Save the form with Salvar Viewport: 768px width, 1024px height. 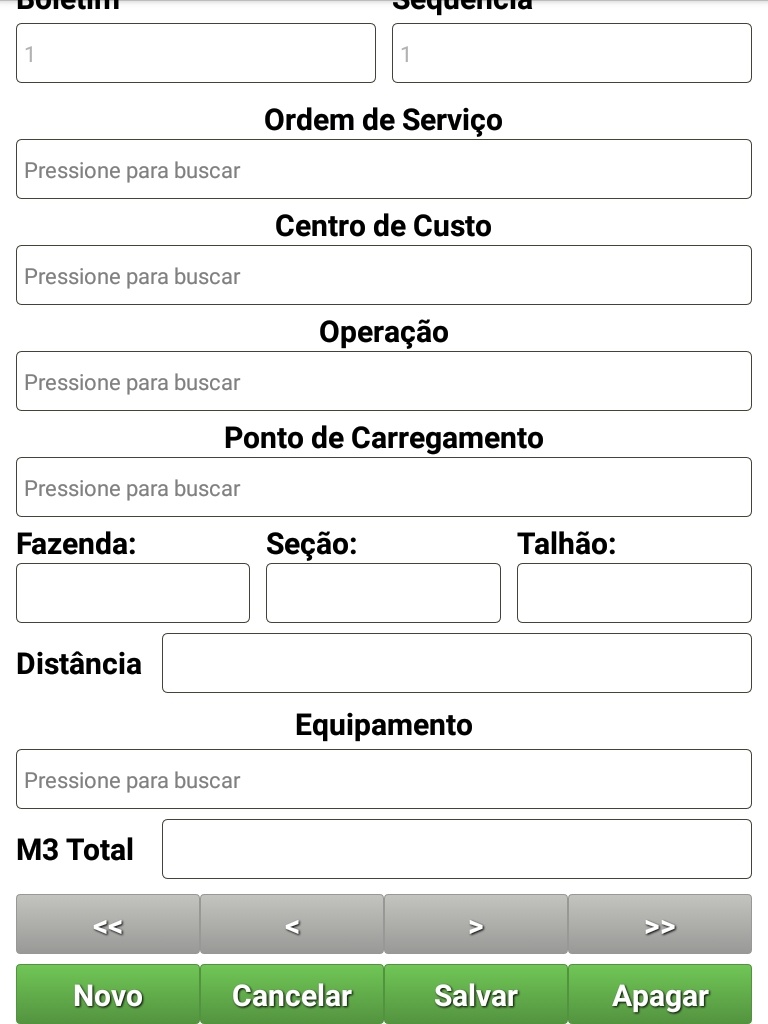pyautogui.click(x=476, y=995)
